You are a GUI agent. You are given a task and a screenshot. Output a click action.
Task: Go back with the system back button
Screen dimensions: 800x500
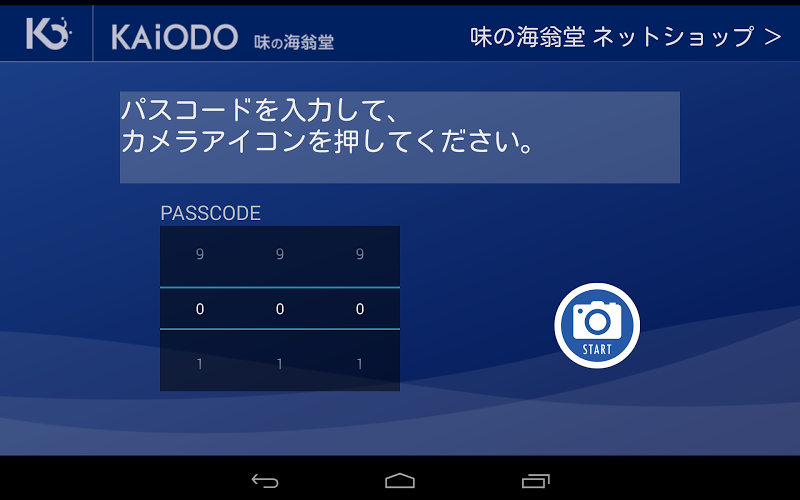pos(265,481)
